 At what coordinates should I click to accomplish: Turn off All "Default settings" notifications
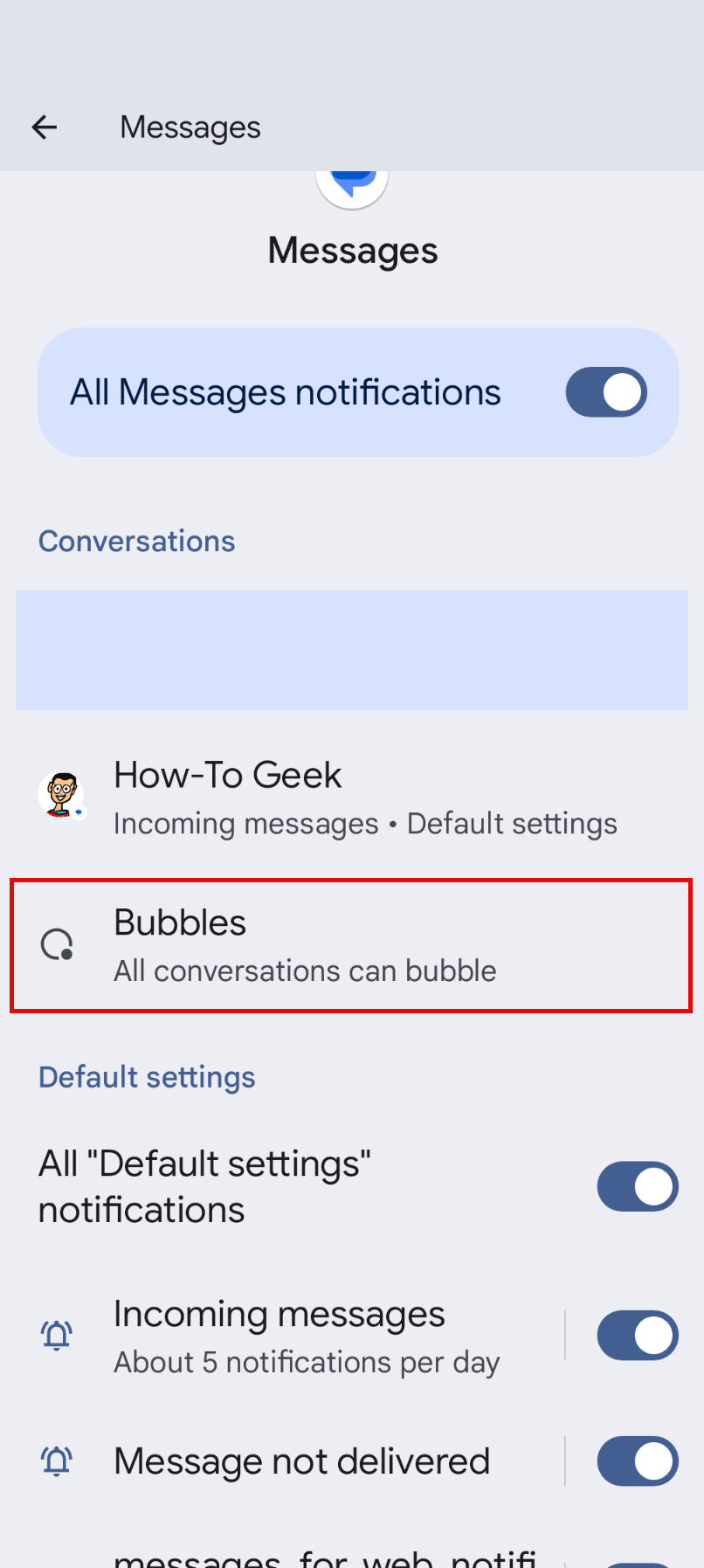click(x=637, y=1186)
